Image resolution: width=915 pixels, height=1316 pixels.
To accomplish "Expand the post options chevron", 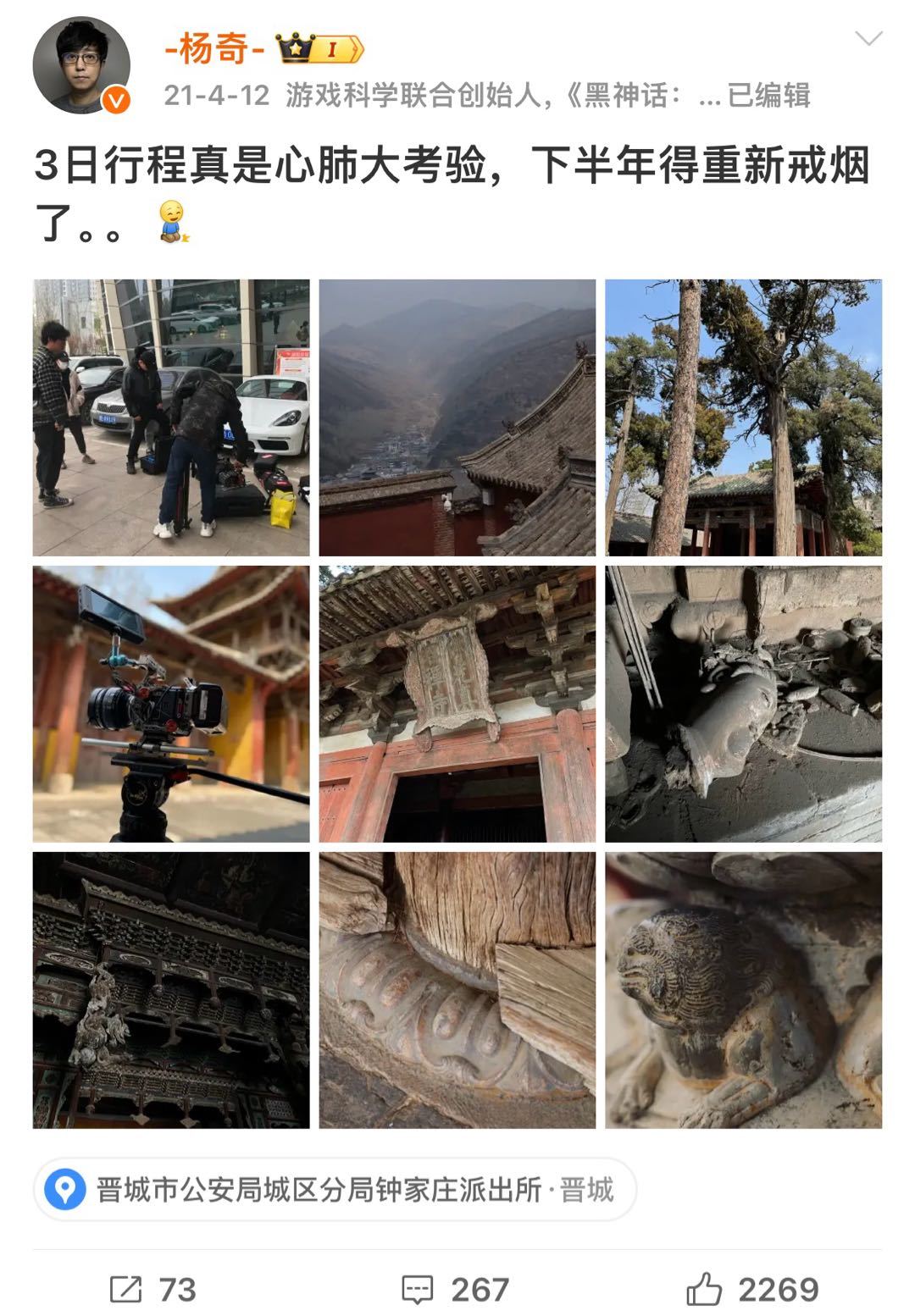I will pos(868,39).
